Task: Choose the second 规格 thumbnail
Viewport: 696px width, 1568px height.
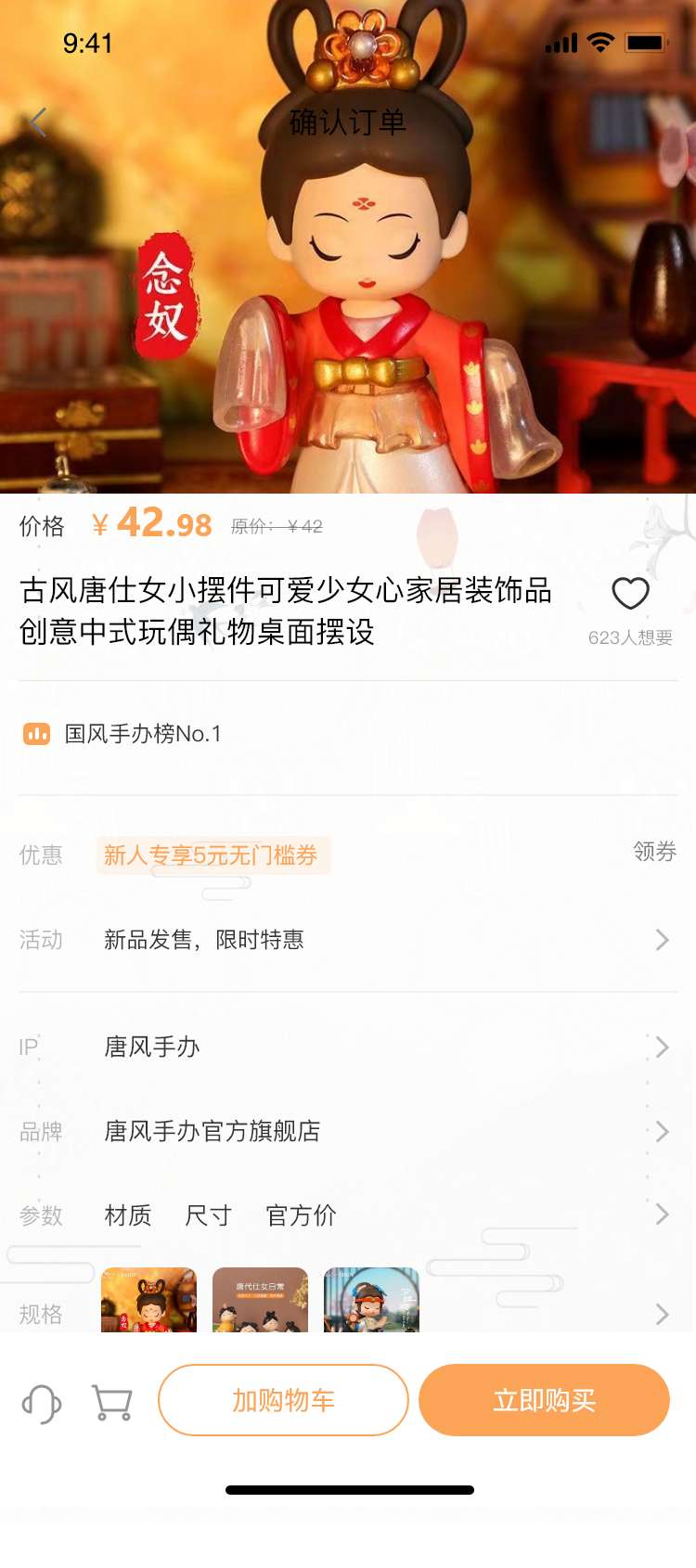Action: click(x=260, y=1300)
